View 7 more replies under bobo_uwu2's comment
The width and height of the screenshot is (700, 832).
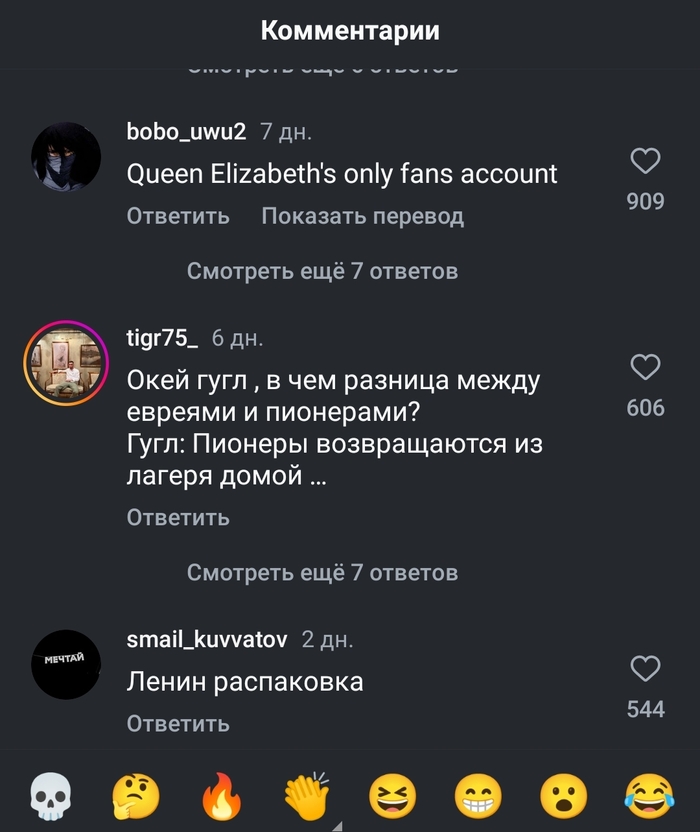[x=322, y=271]
